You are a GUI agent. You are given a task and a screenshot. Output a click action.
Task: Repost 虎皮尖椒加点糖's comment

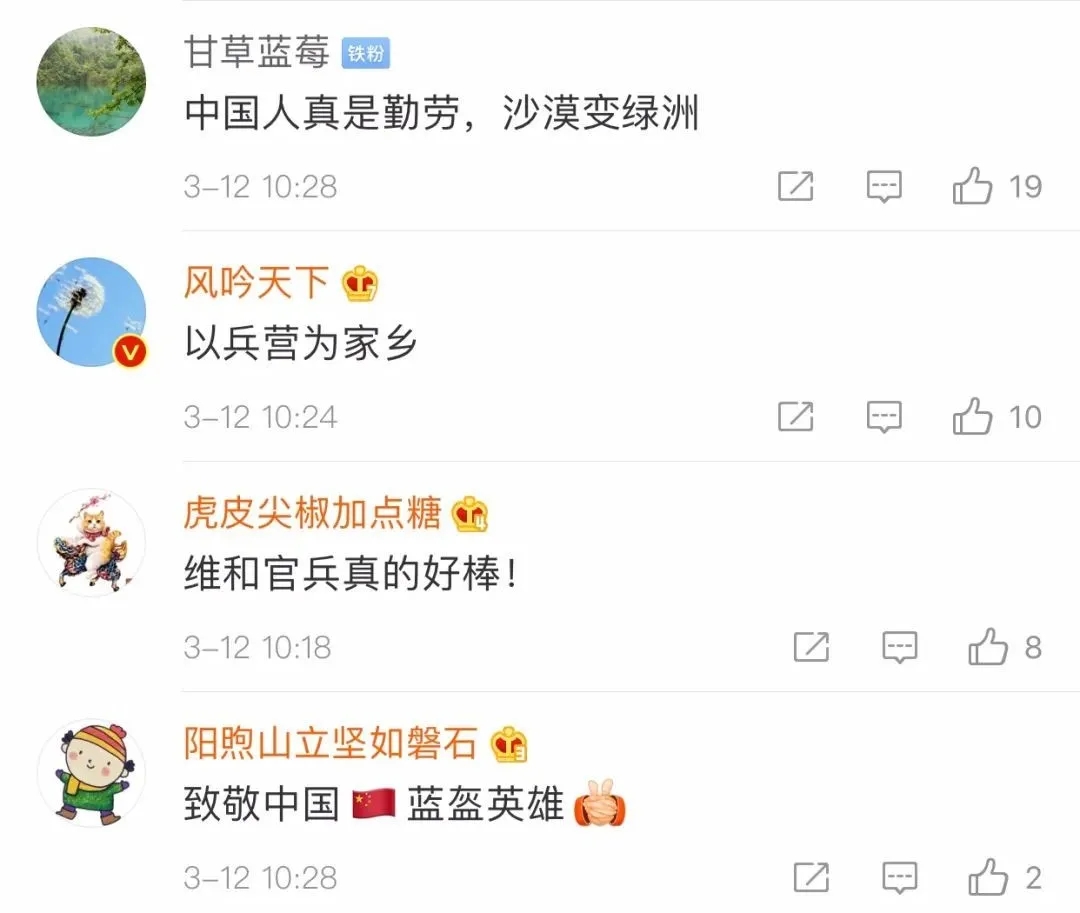click(811, 647)
